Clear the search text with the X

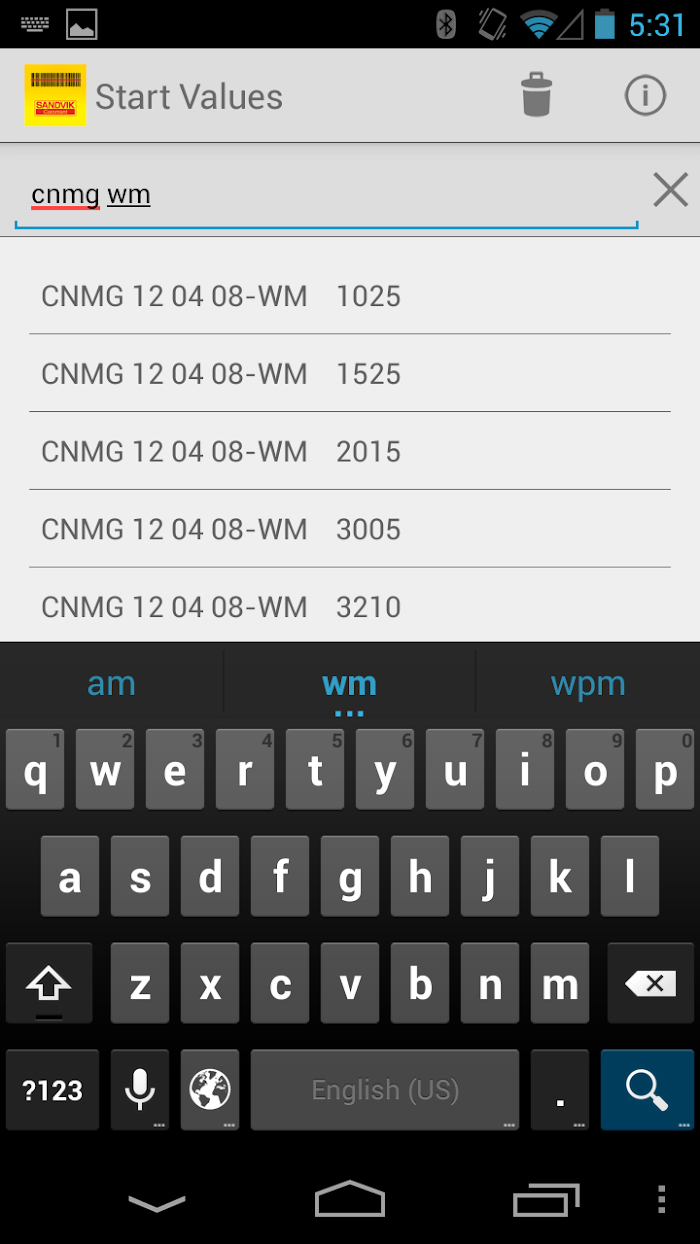tap(670, 189)
